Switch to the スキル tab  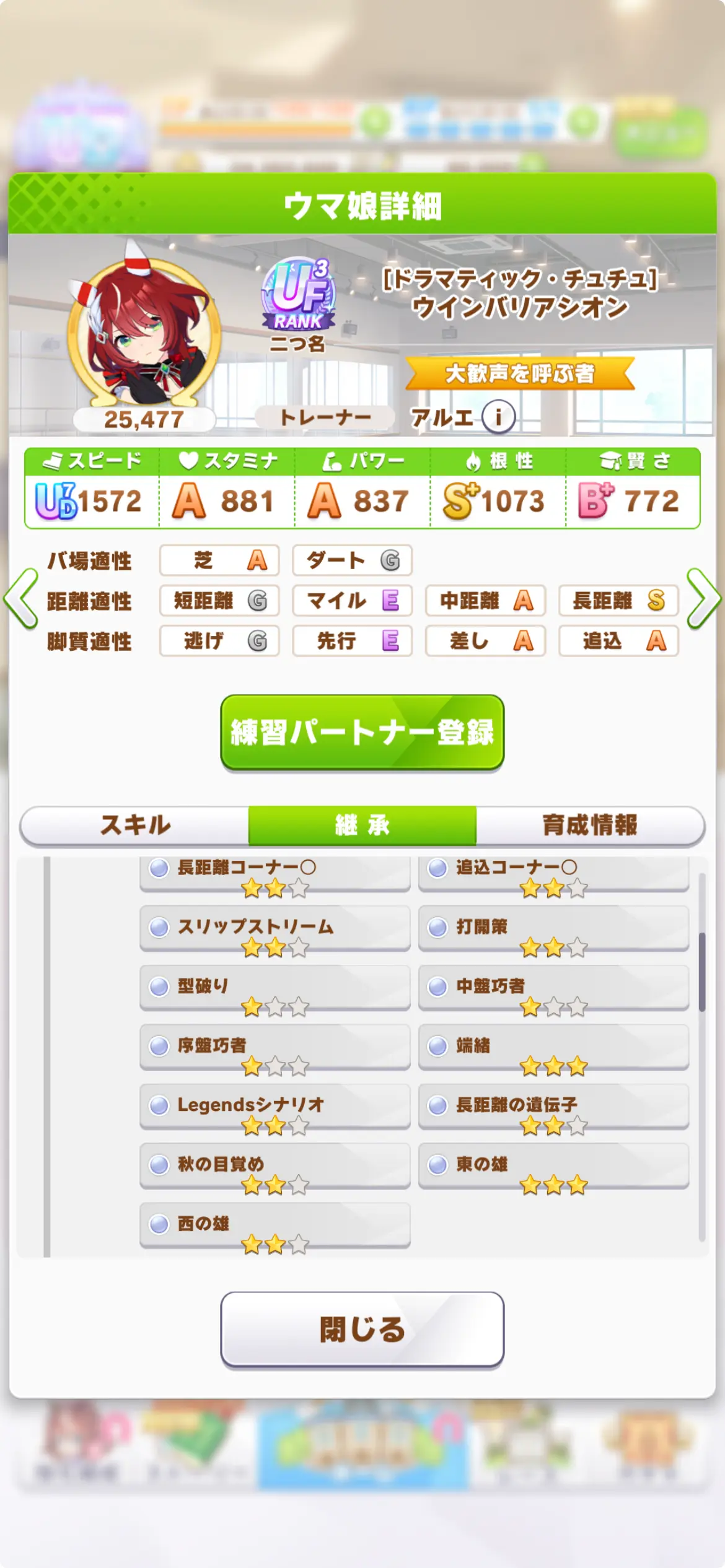pyautogui.click(x=135, y=825)
